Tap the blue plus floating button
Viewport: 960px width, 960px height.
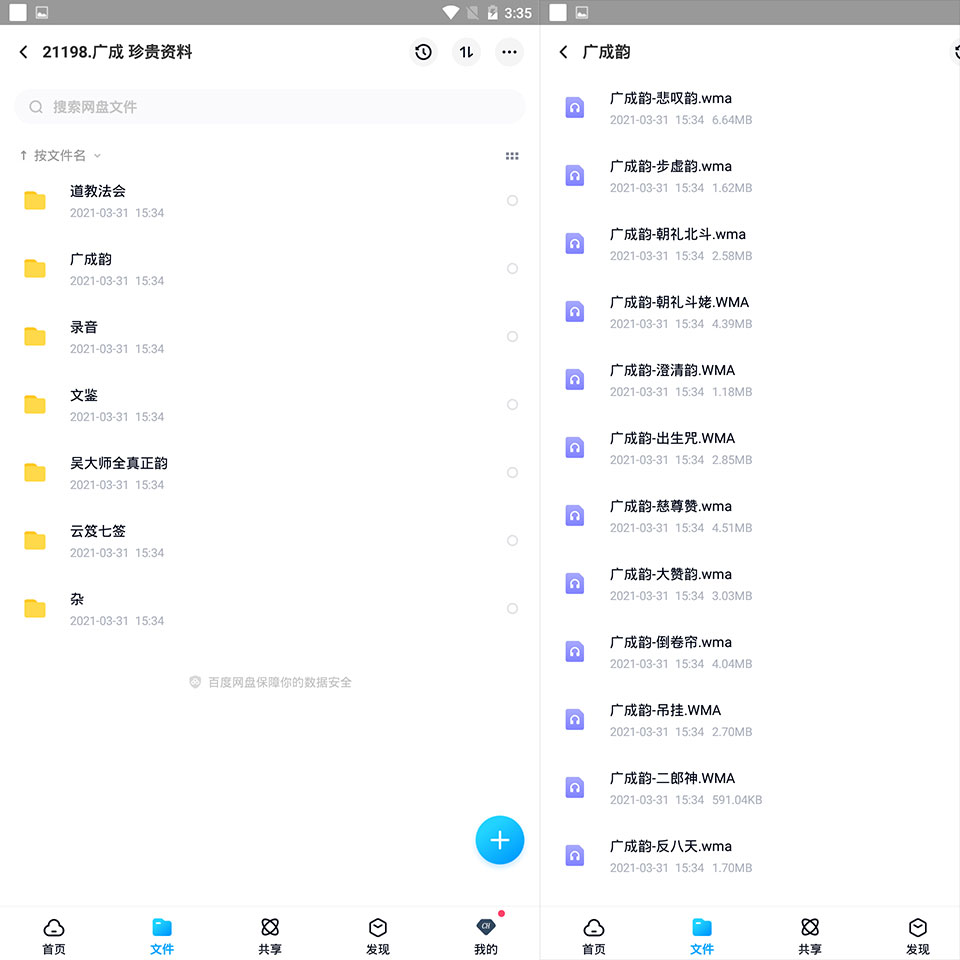(500, 840)
